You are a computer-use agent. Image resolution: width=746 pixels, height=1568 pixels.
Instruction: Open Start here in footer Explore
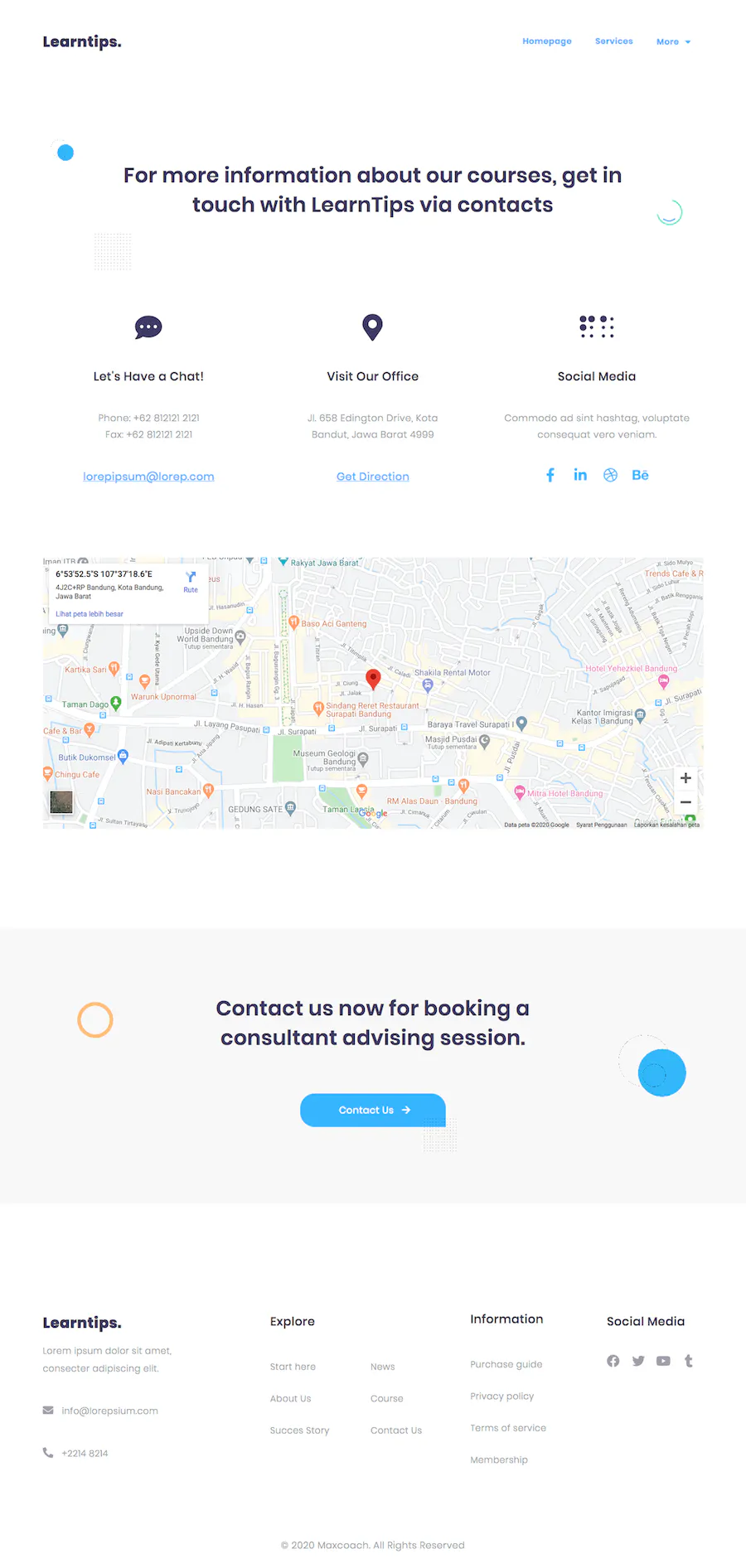[293, 1367]
